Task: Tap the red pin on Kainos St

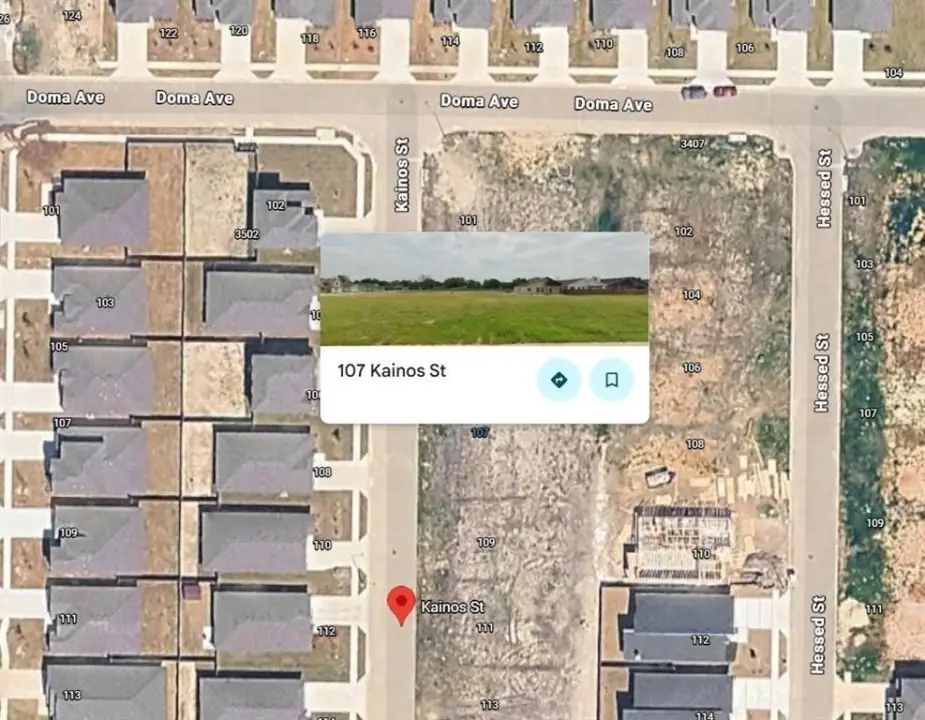Action: (x=401, y=603)
